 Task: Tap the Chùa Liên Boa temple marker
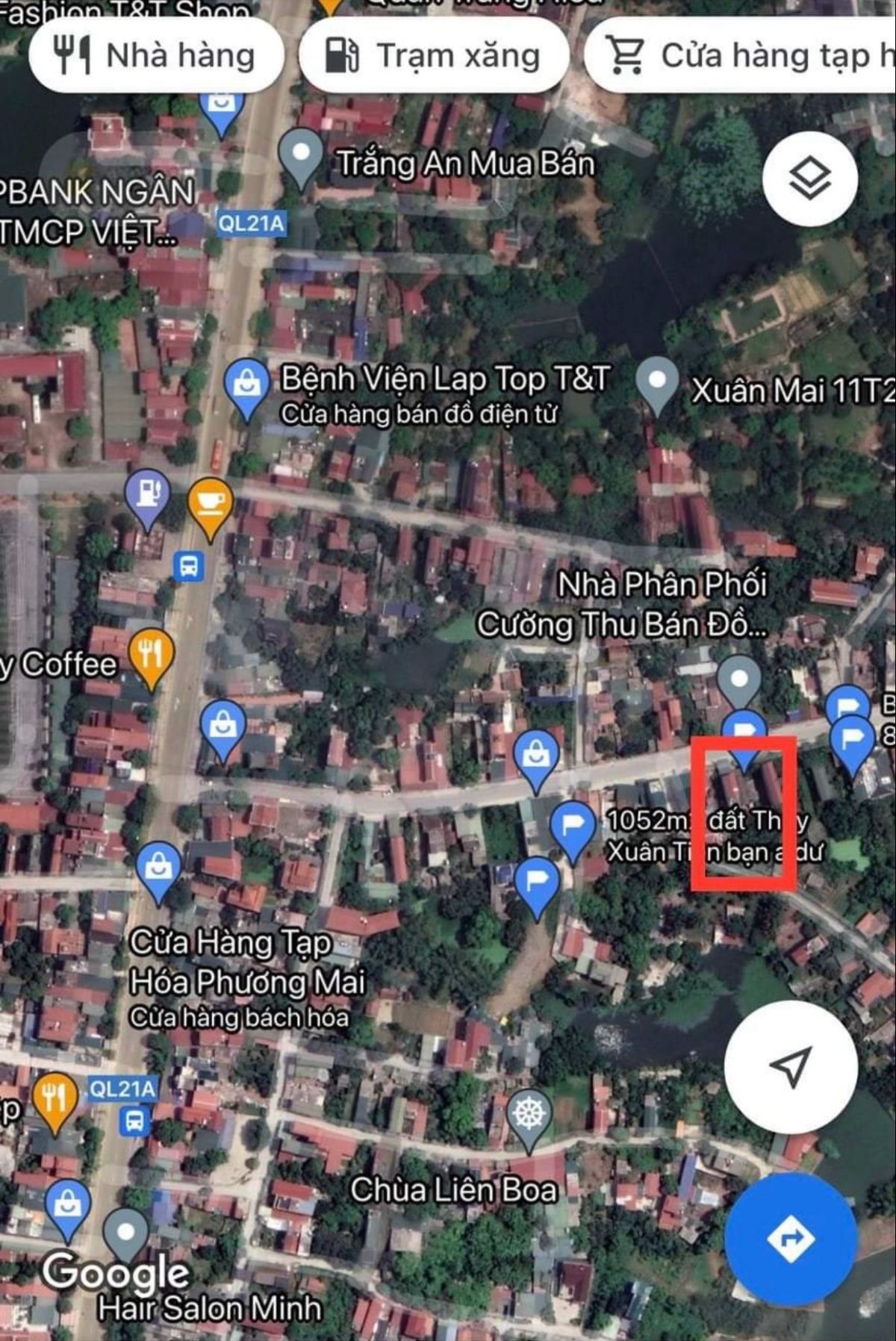point(529,1116)
